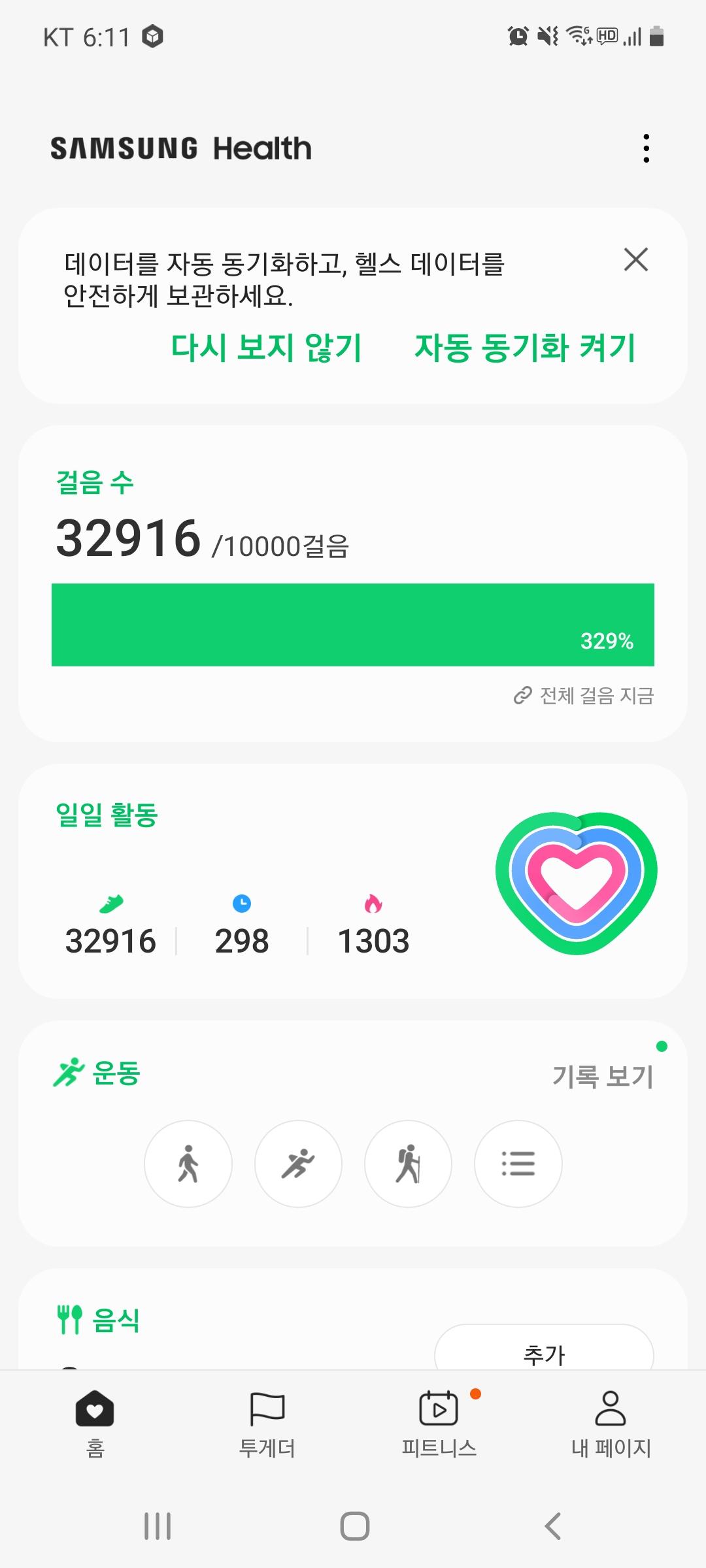706x1568 pixels.
Task: Start a walking workout
Action: (x=188, y=1164)
